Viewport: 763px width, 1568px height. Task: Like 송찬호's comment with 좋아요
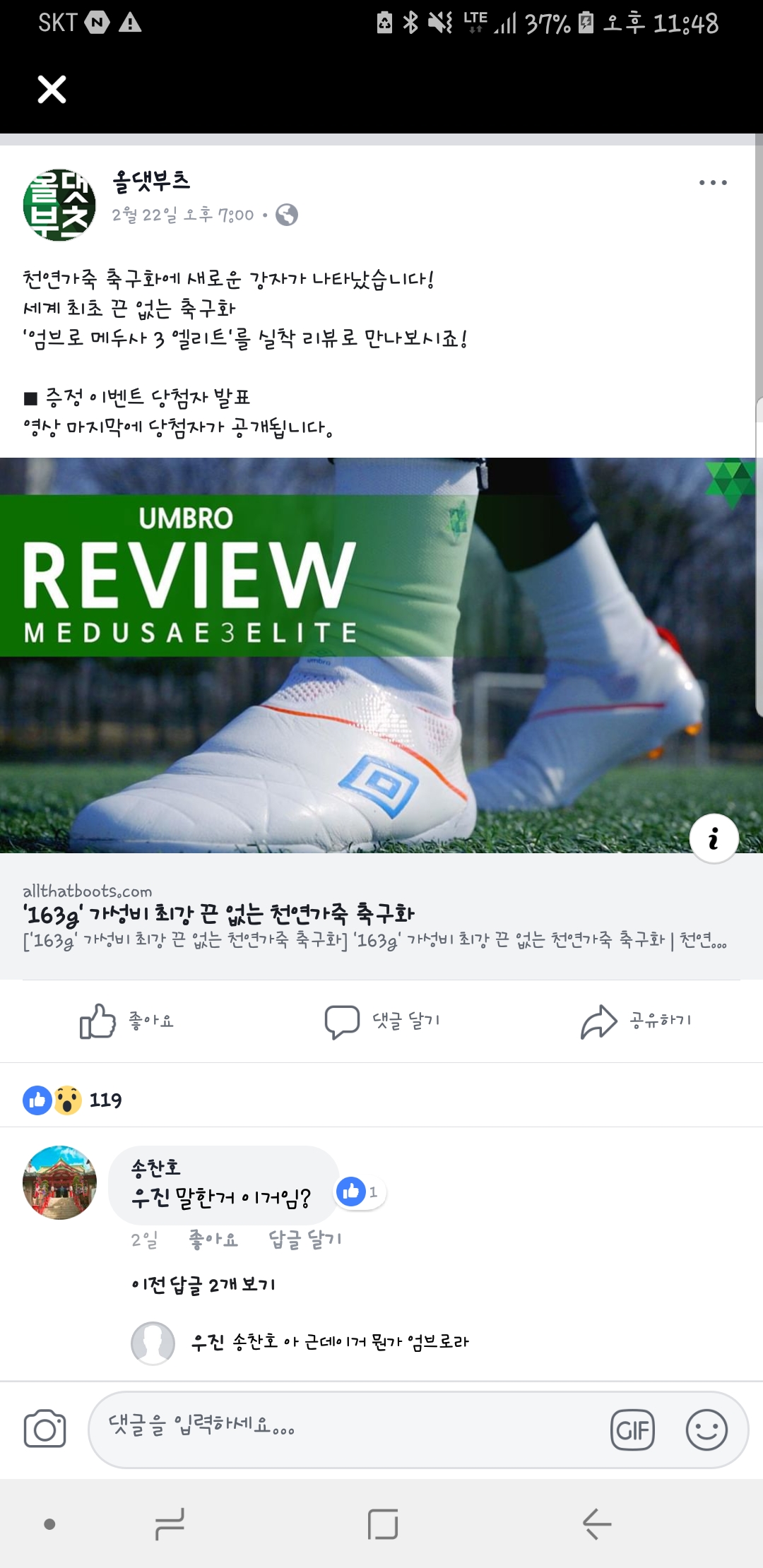(x=213, y=1239)
